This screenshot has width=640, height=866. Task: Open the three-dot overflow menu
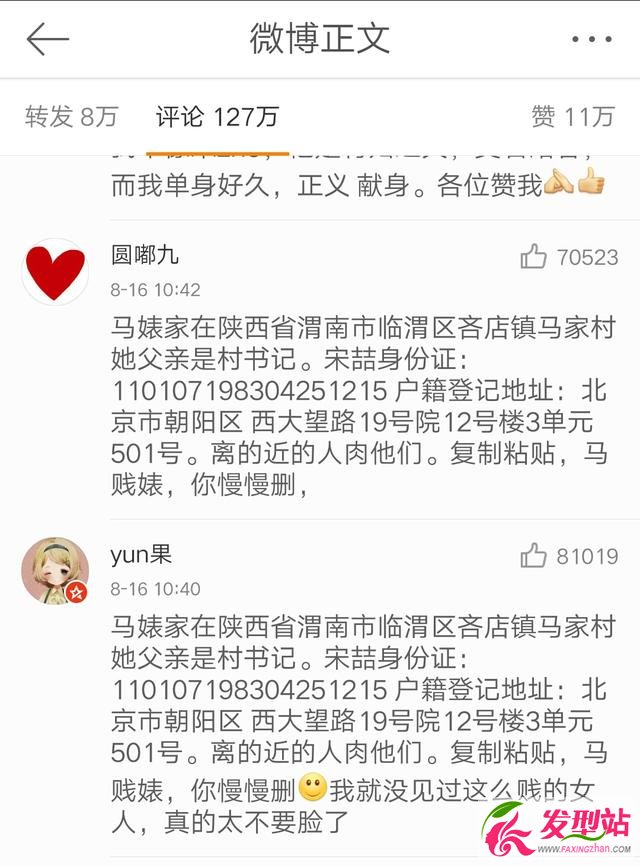click(591, 39)
